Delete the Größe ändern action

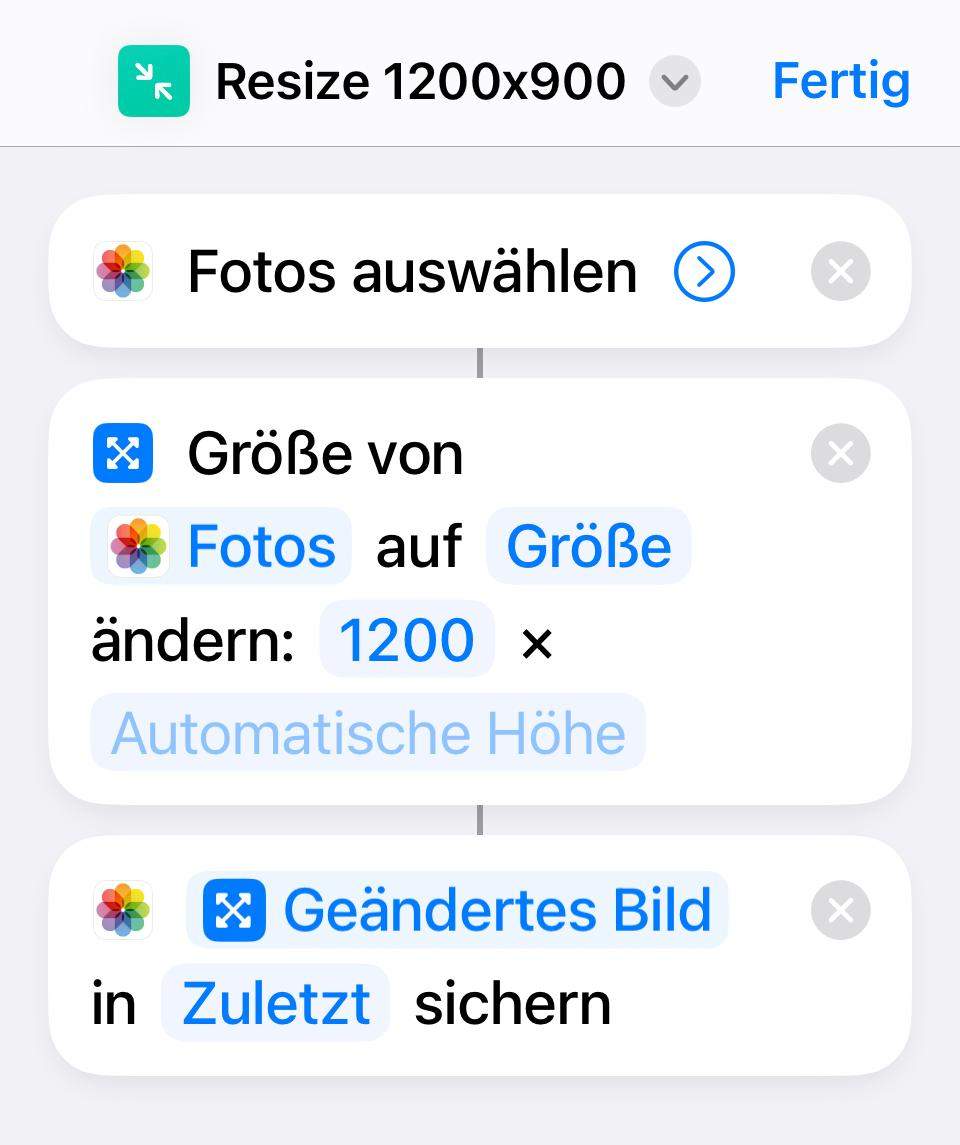pyautogui.click(x=839, y=452)
